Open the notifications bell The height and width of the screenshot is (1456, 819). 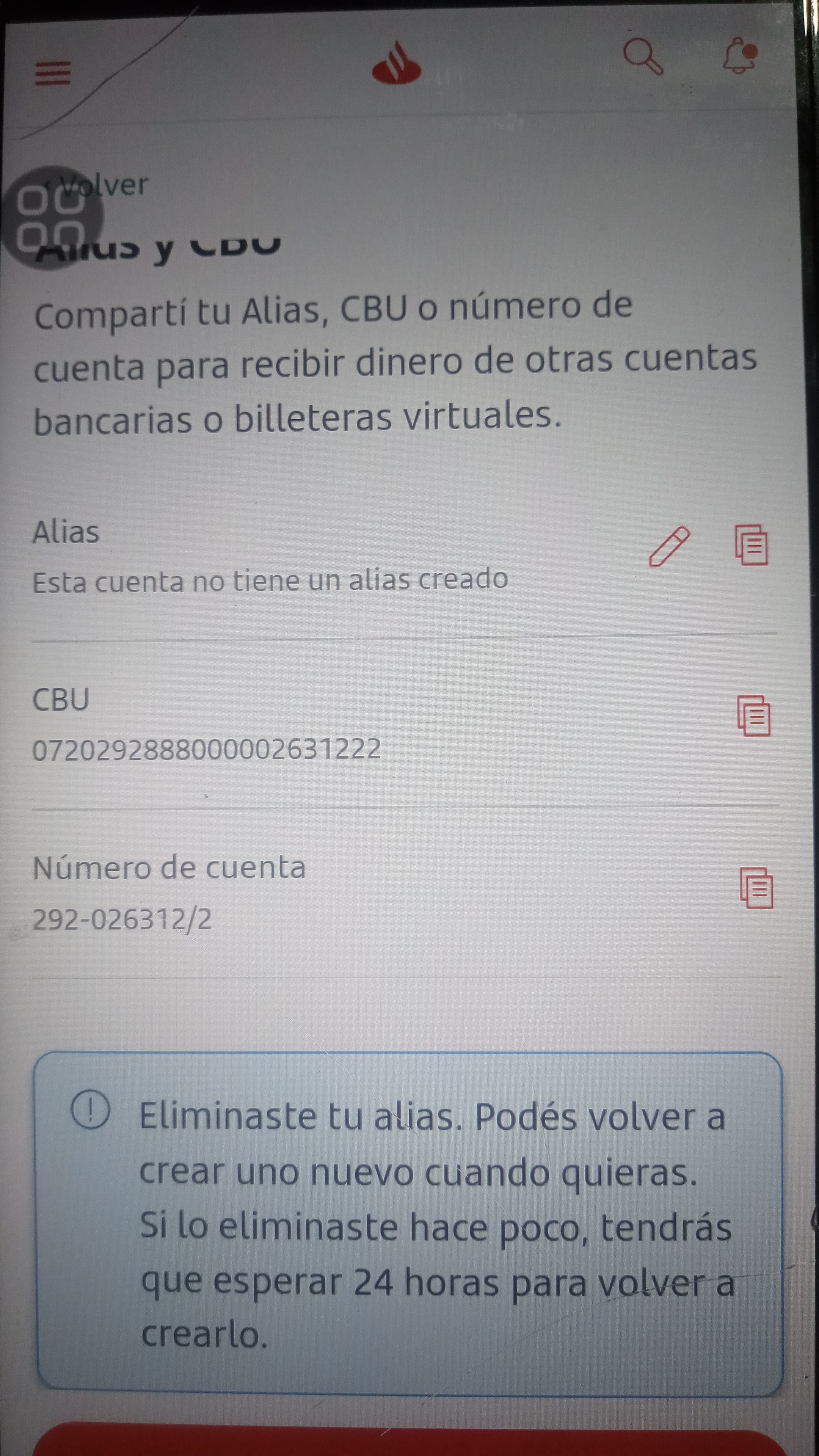(740, 56)
